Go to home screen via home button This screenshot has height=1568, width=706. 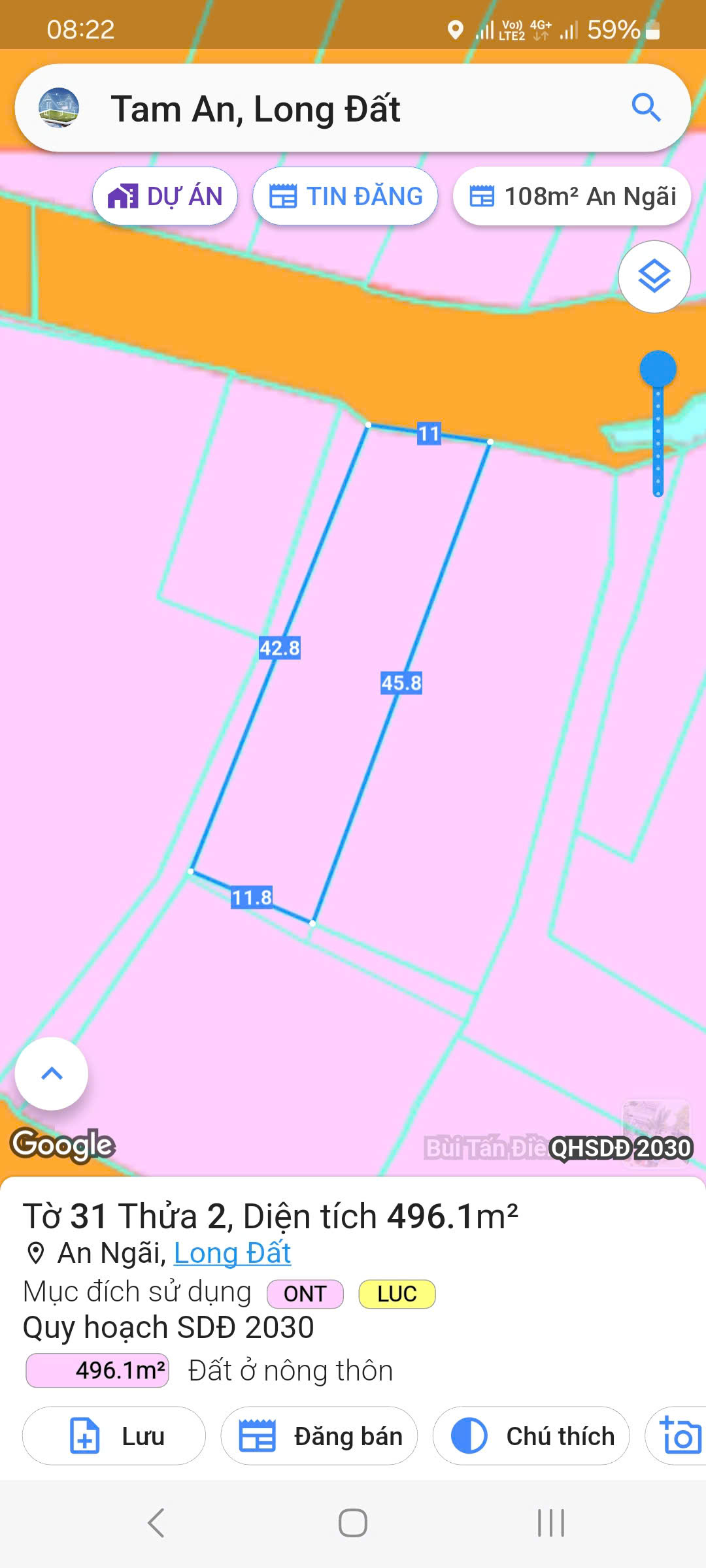pyautogui.click(x=353, y=1523)
